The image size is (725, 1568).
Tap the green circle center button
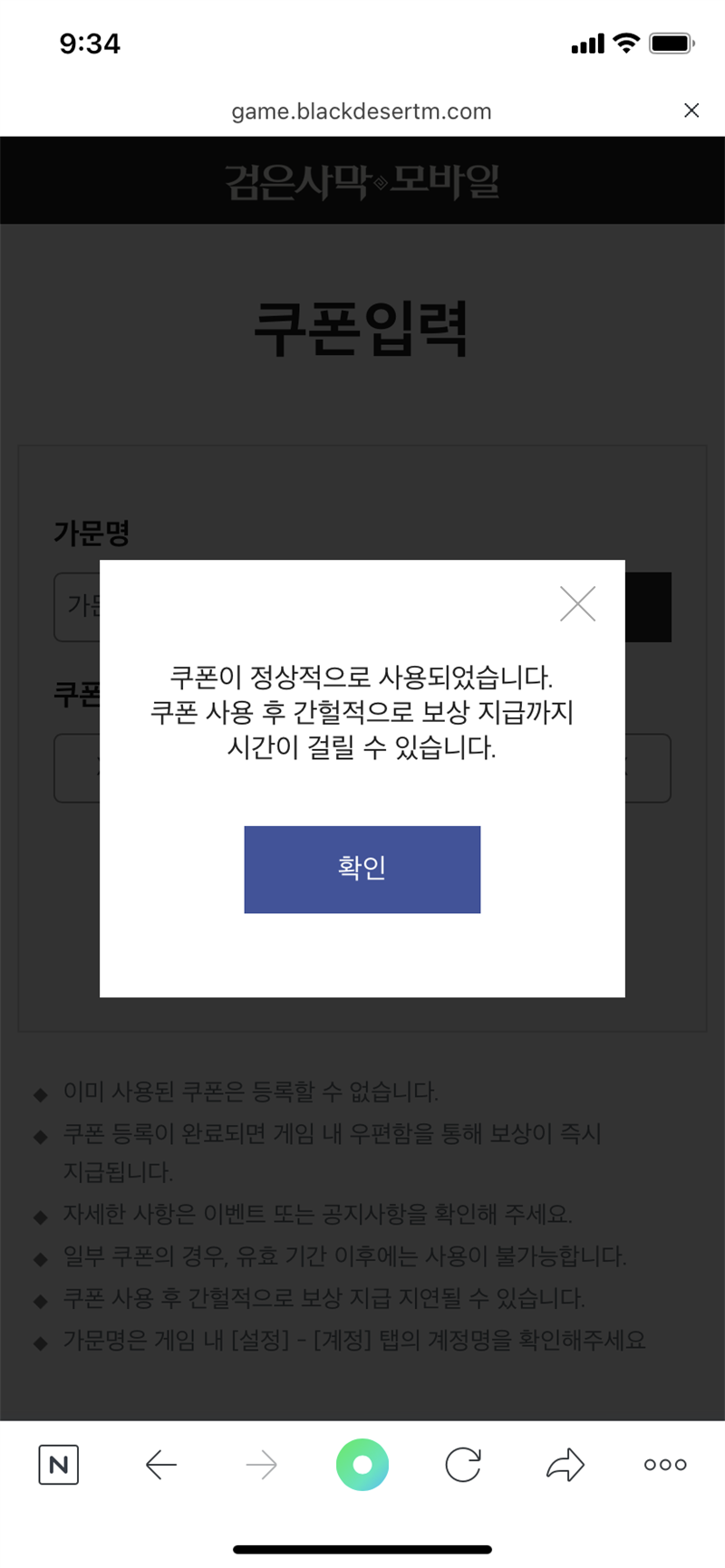[x=362, y=1465]
